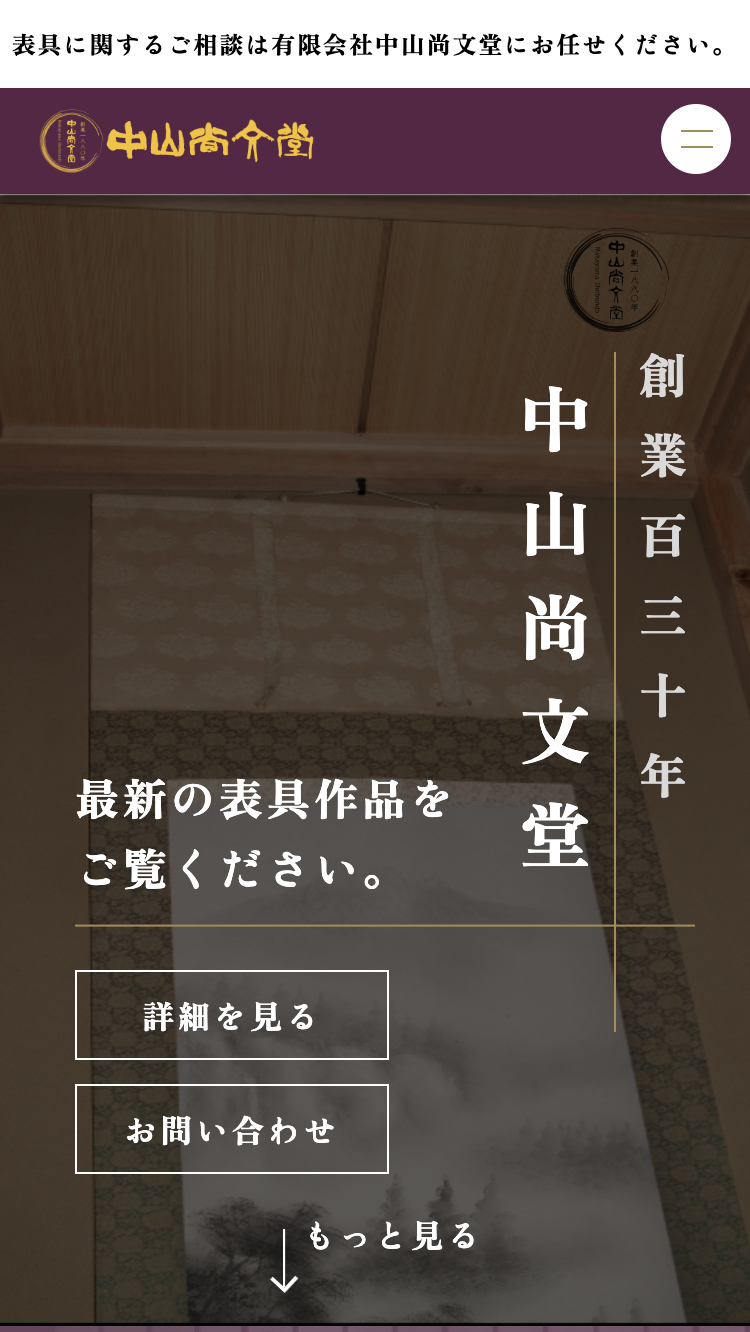Open the お問い合わせ contact page
The width and height of the screenshot is (750, 1332).
pos(232,1129)
